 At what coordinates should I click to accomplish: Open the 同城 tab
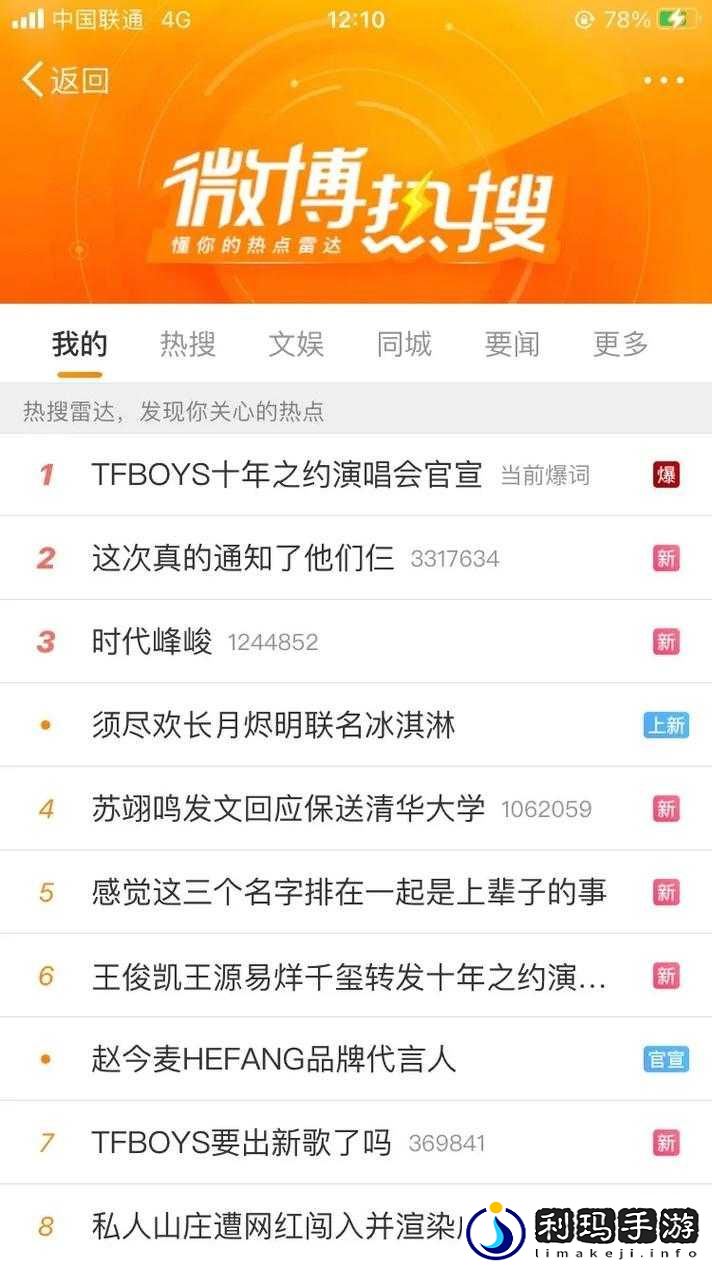[x=404, y=344]
